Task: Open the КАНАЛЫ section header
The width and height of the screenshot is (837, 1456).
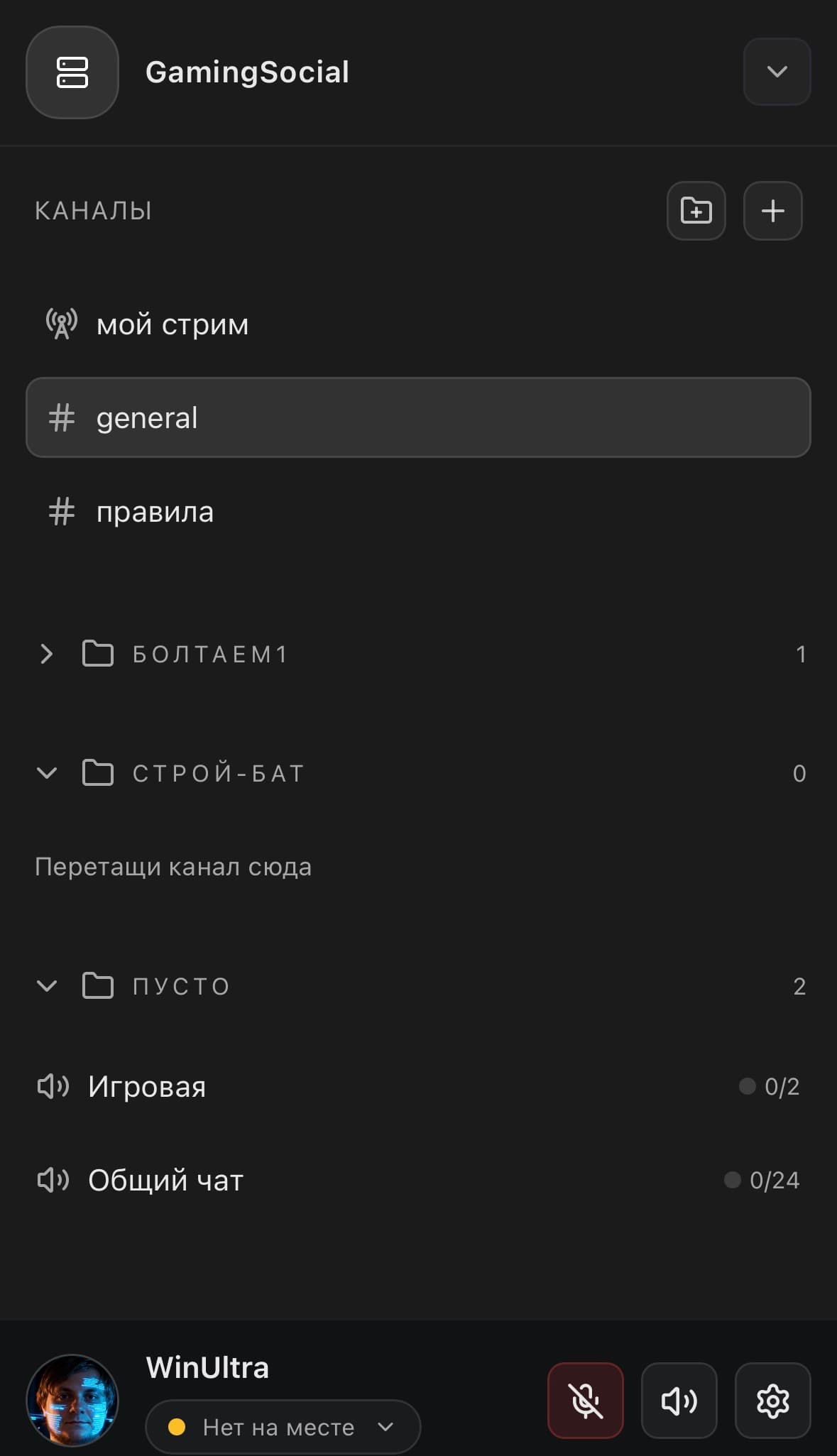Action: click(x=93, y=210)
